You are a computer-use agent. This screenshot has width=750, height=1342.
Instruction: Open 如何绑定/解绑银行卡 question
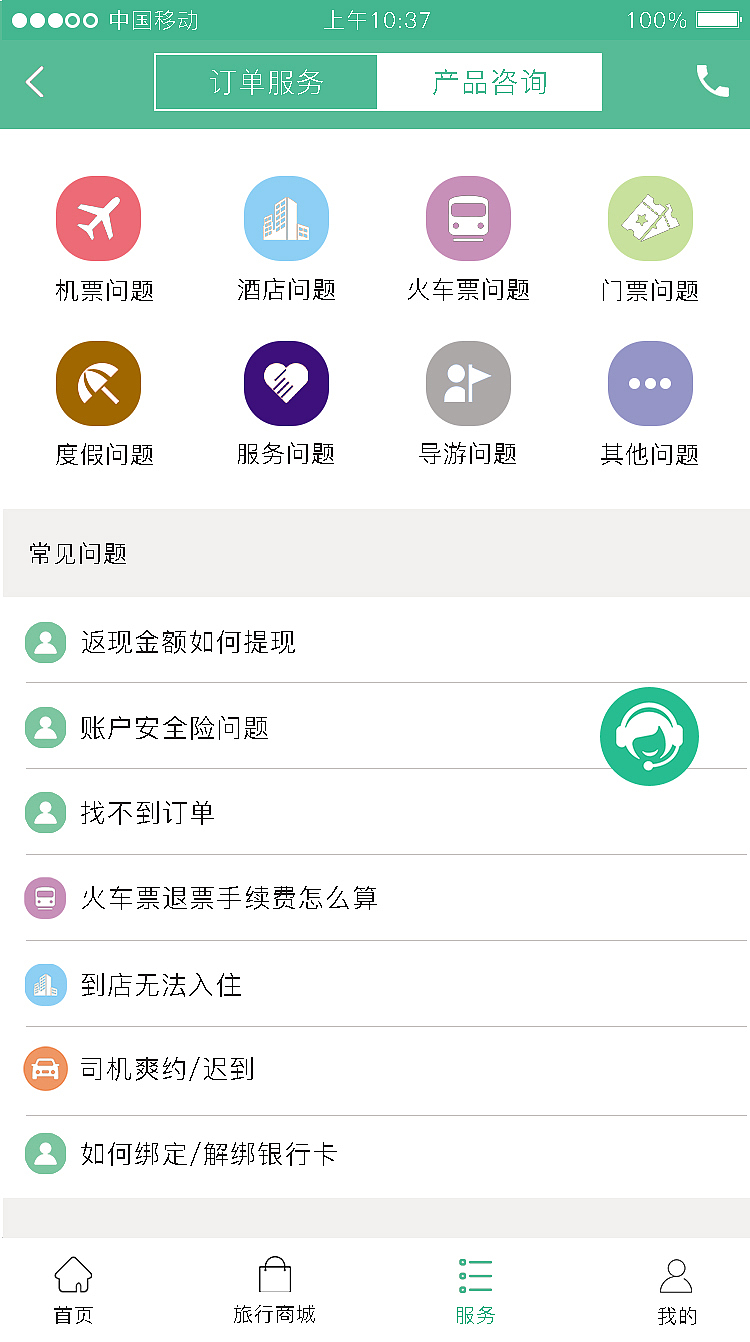pyautogui.click(x=210, y=1153)
